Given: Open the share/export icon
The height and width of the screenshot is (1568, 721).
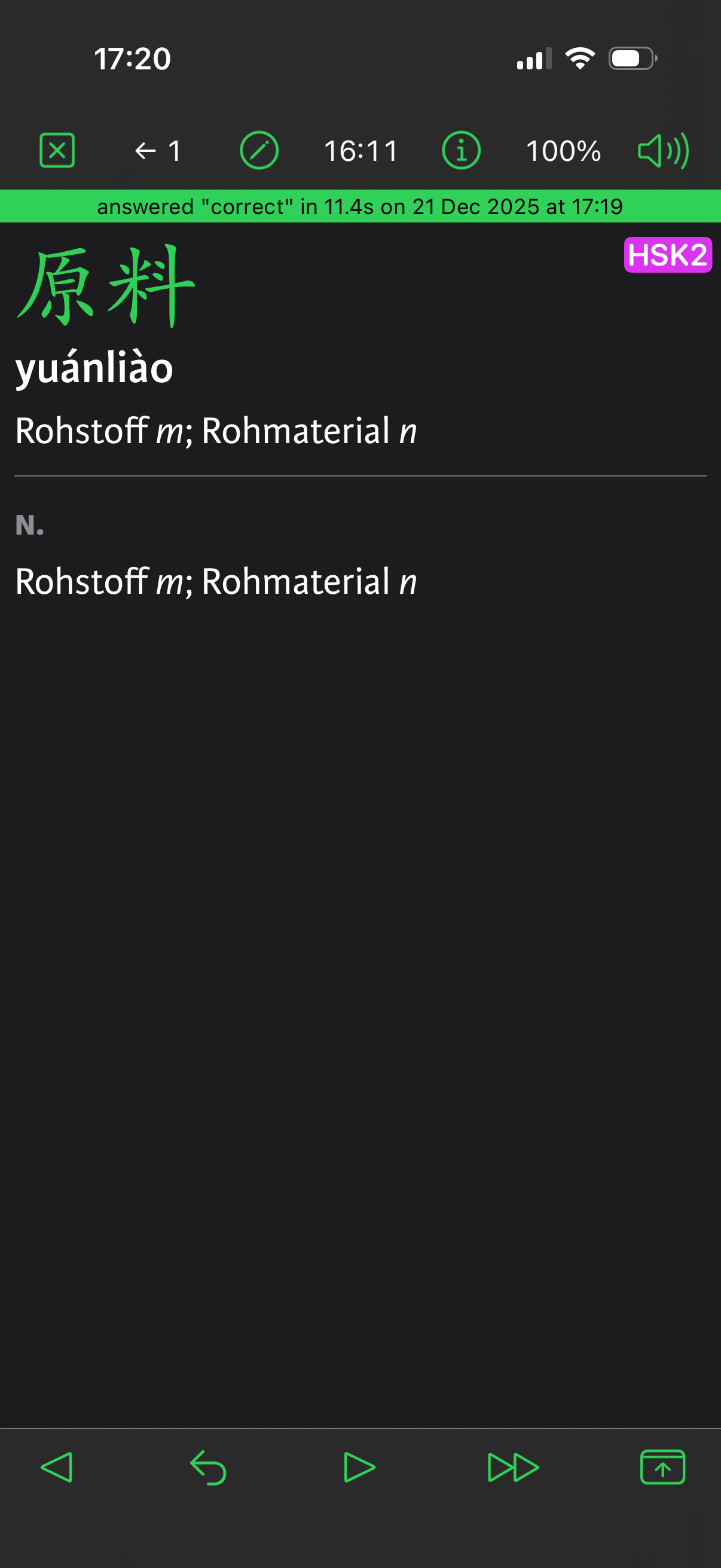Looking at the screenshot, I should (x=662, y=1467).
